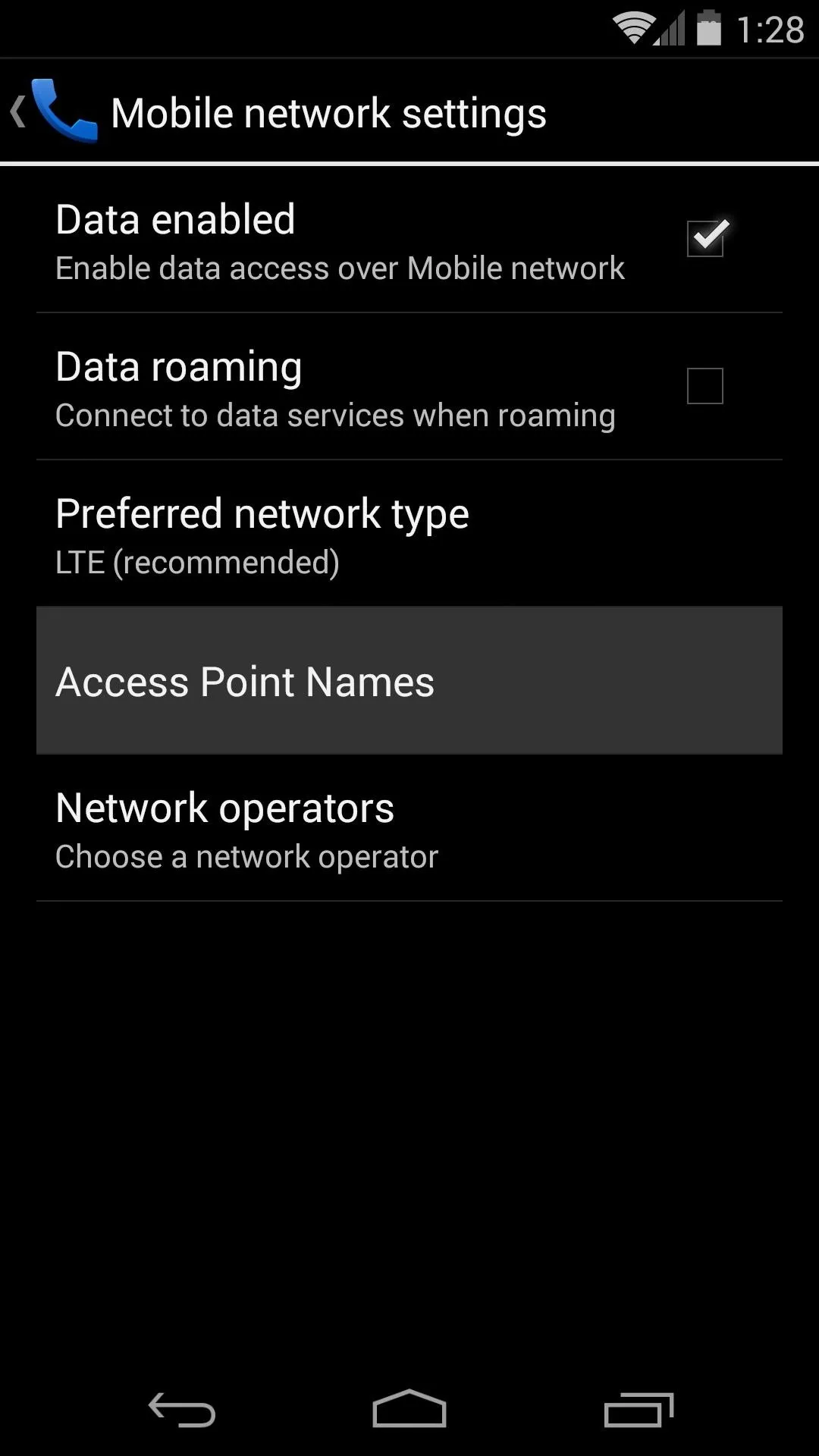Open Access Point Names
This screenshot has width=819, height=1456.
(x=409, y=680)
